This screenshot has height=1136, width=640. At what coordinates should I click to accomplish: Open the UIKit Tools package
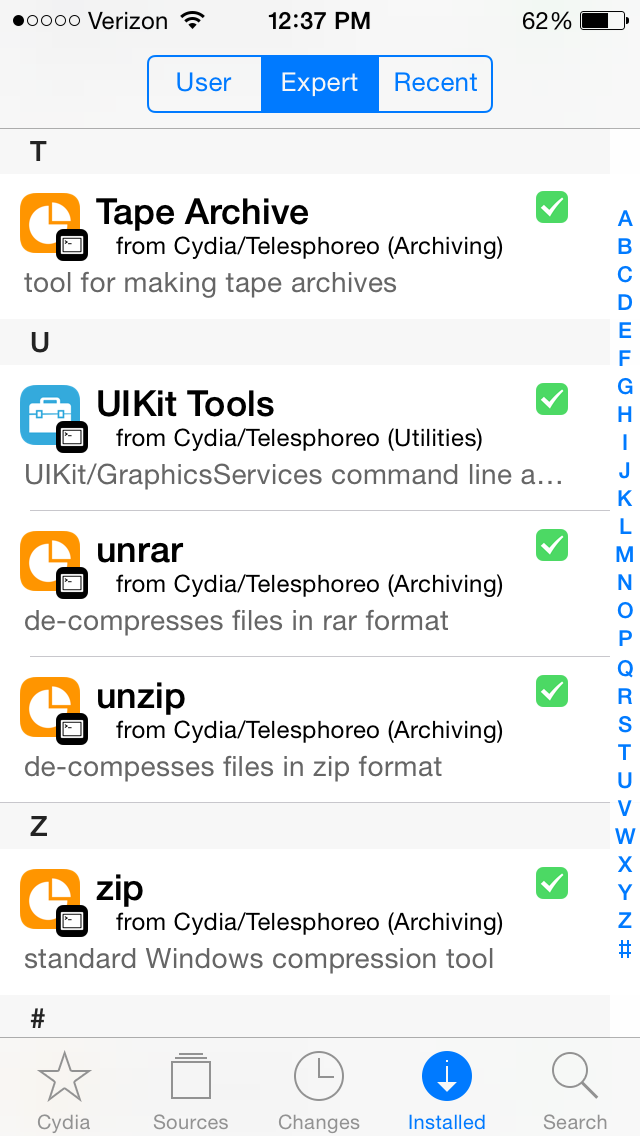click(x=304, y=438)
